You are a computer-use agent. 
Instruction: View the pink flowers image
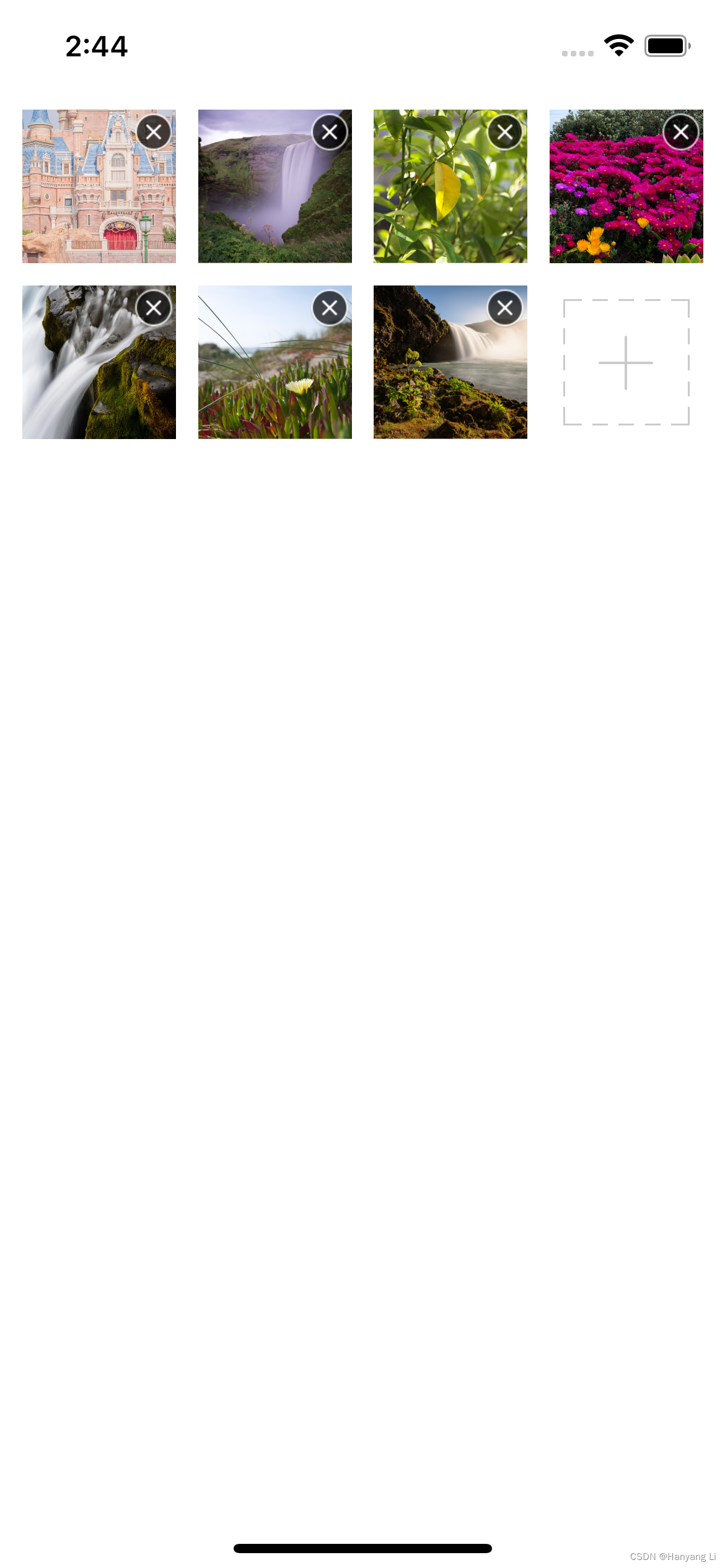(626, 186)
